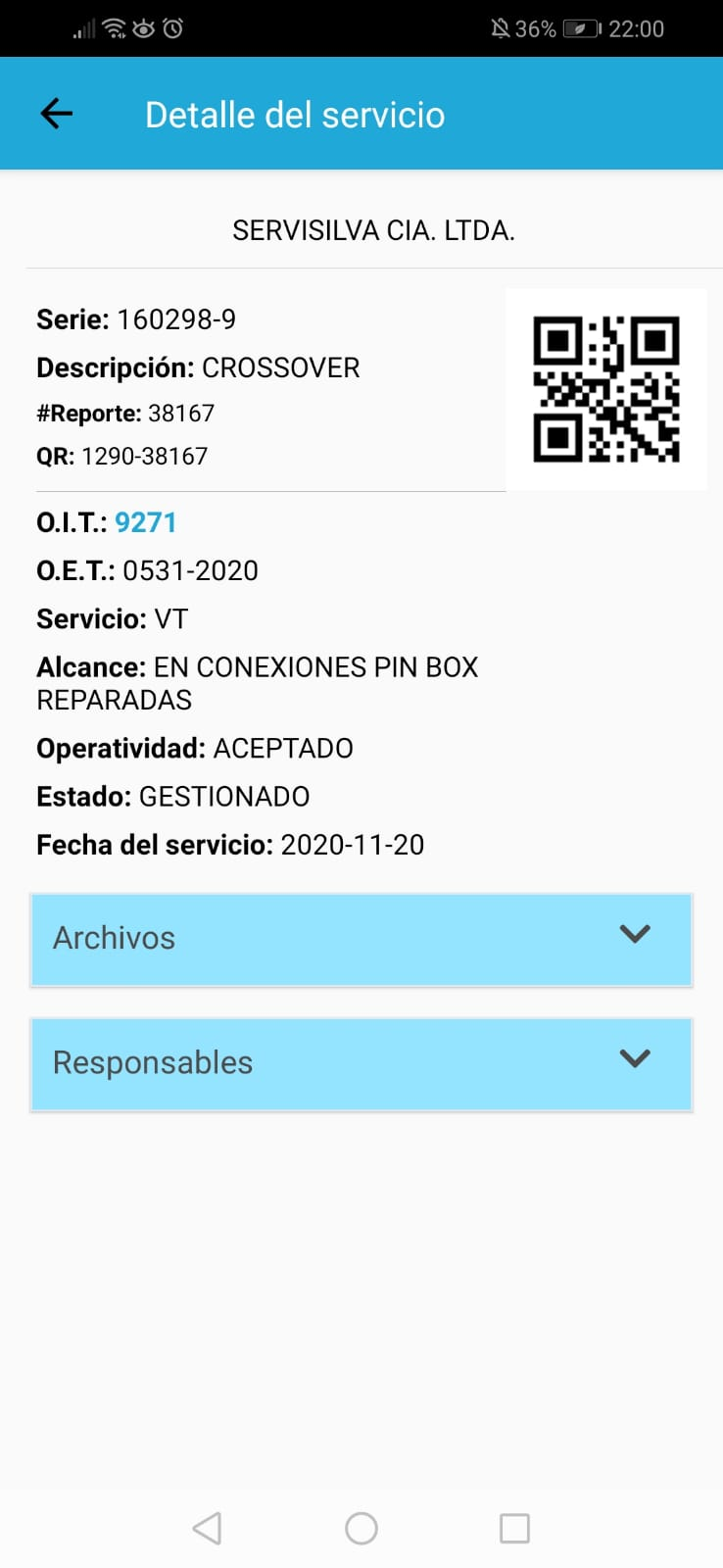The width and height of the screenshot is (723, 1568).
Task: Go back using the app bar arrow
Action: pos(57,114)
